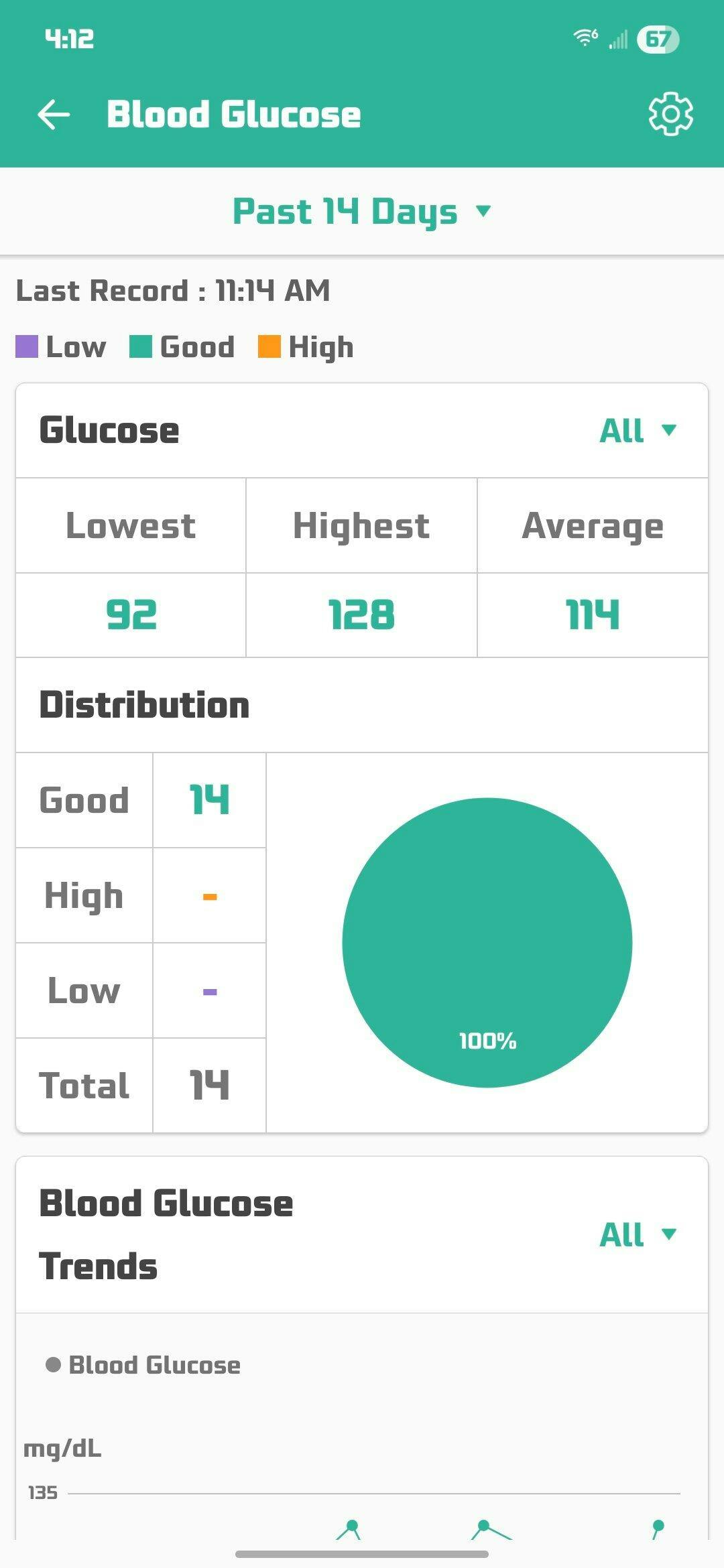This screenshot has width=724, height=1568.
Task: Expand the Past 14 Days dropdown
Action: tap(362, 212)
